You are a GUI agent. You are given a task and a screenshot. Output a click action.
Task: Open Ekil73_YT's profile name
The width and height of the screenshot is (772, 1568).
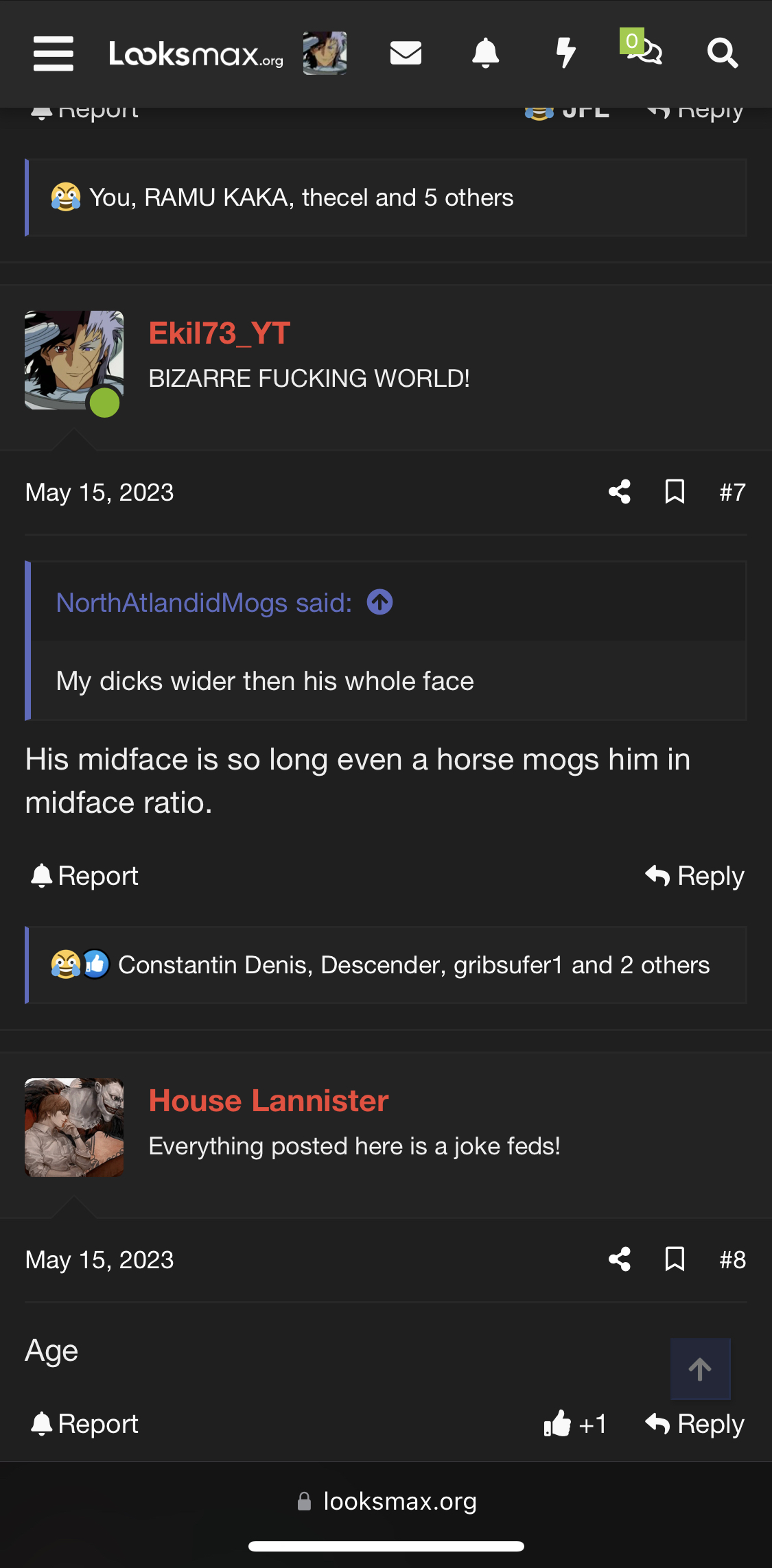pyautogui.click(x=220, y=333)
